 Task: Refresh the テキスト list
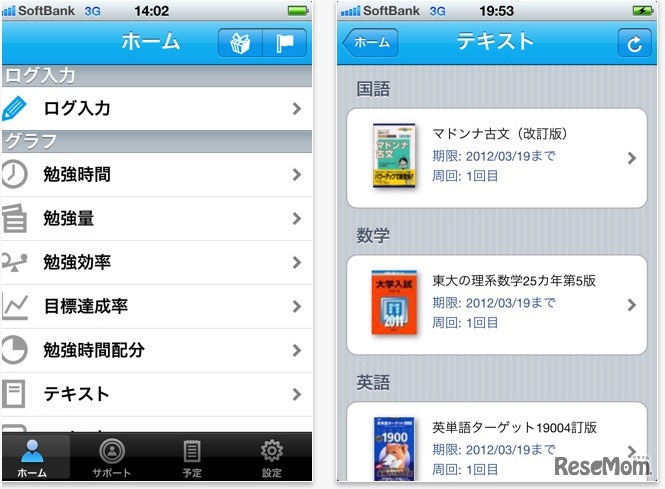coord(632,43)
